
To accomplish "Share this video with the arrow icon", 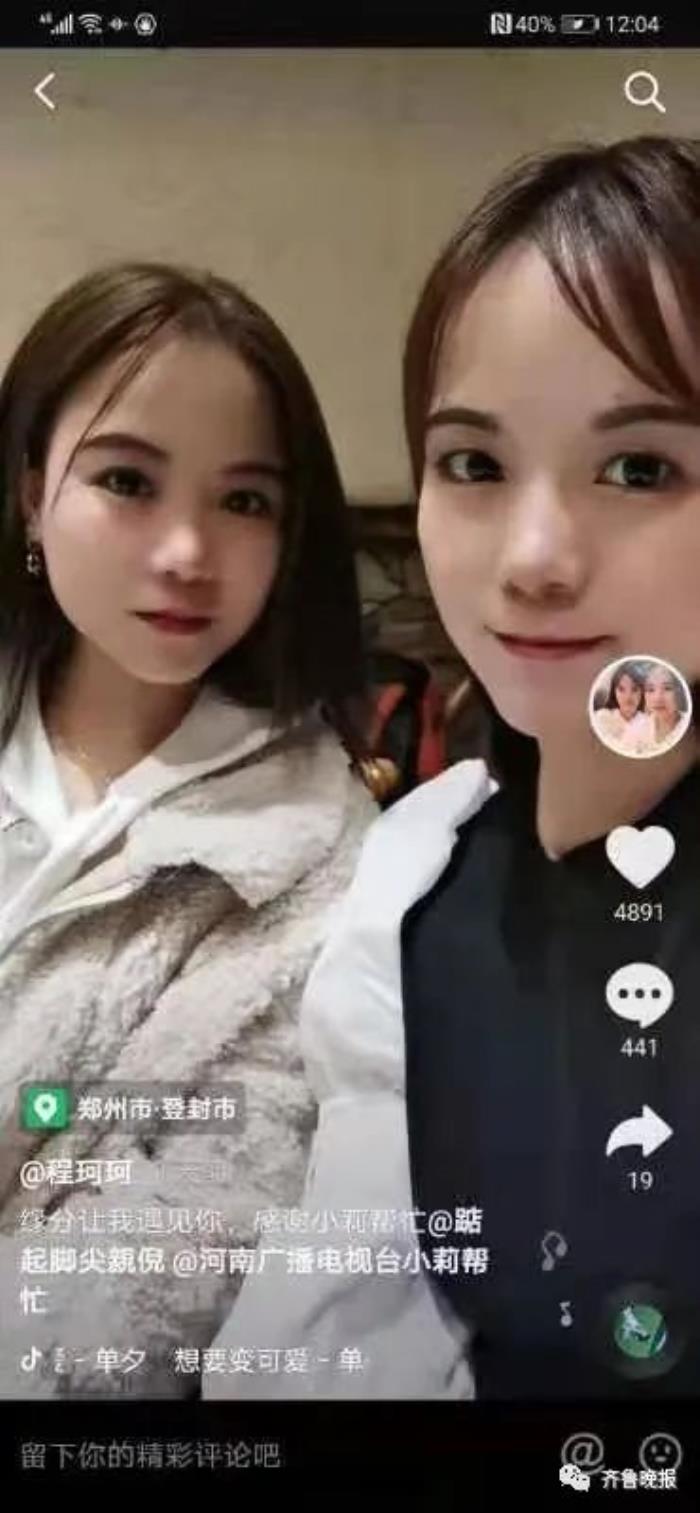I will point(639,1132).
